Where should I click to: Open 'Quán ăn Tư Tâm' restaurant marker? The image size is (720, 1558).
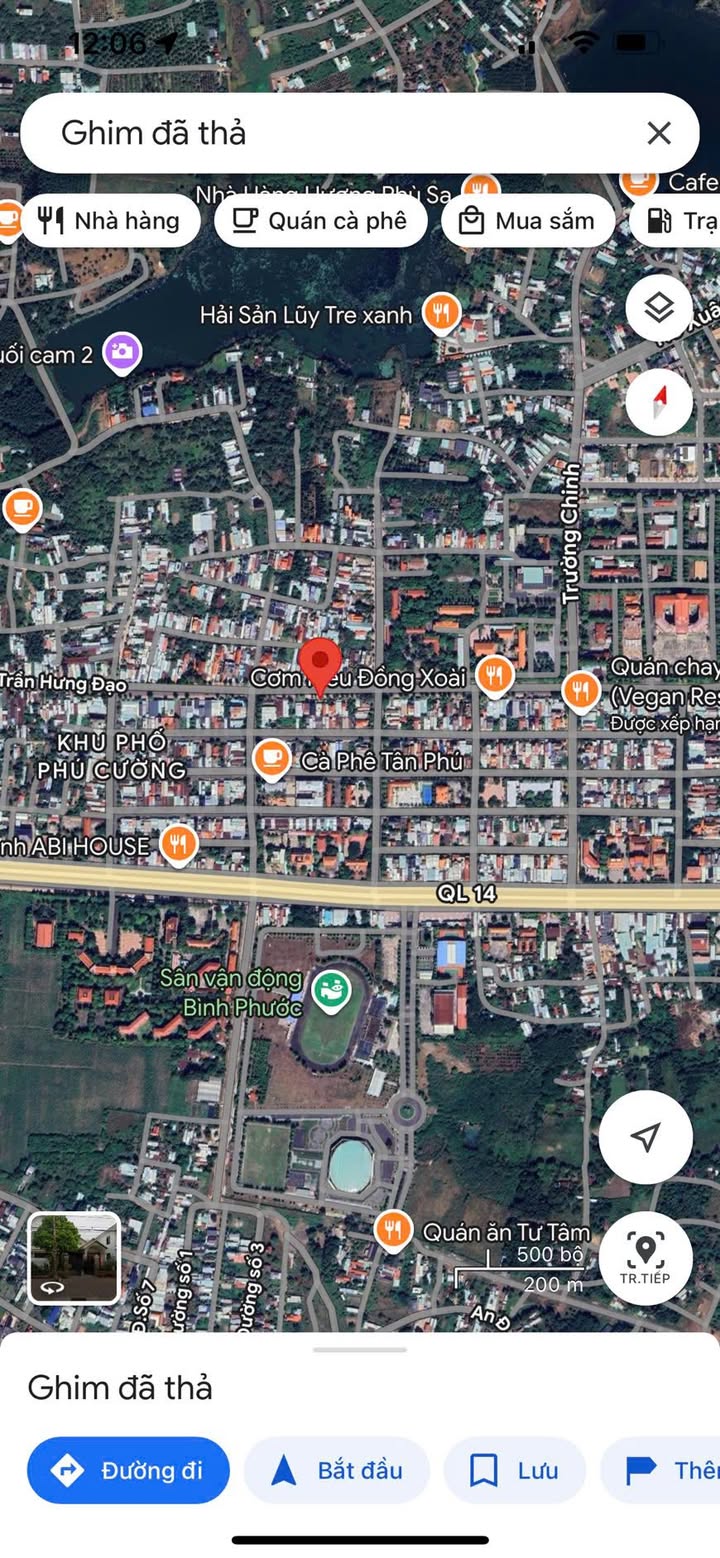coord(393,1231)
